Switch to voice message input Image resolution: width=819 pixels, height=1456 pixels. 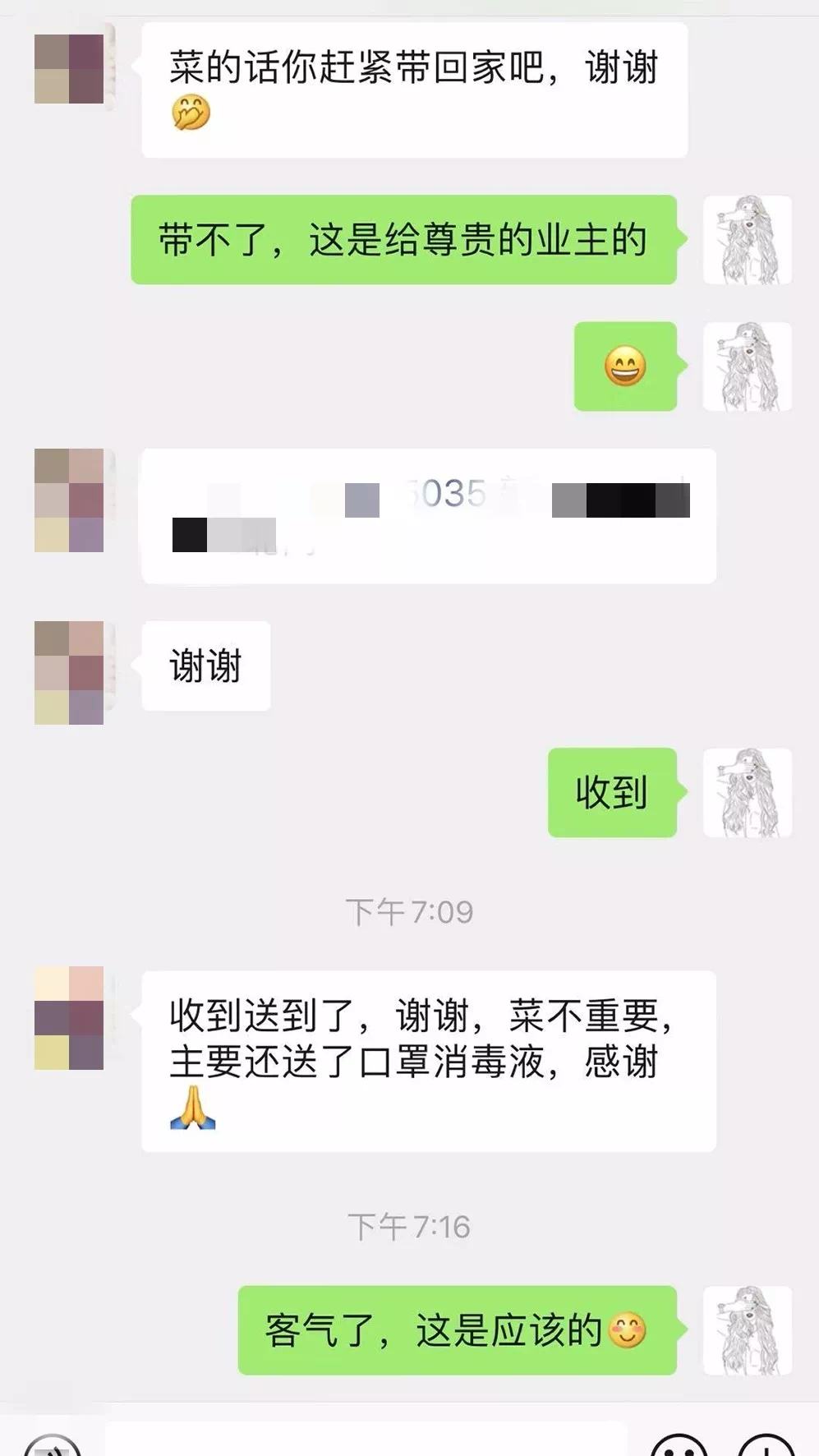click(x=52, y=1446)
